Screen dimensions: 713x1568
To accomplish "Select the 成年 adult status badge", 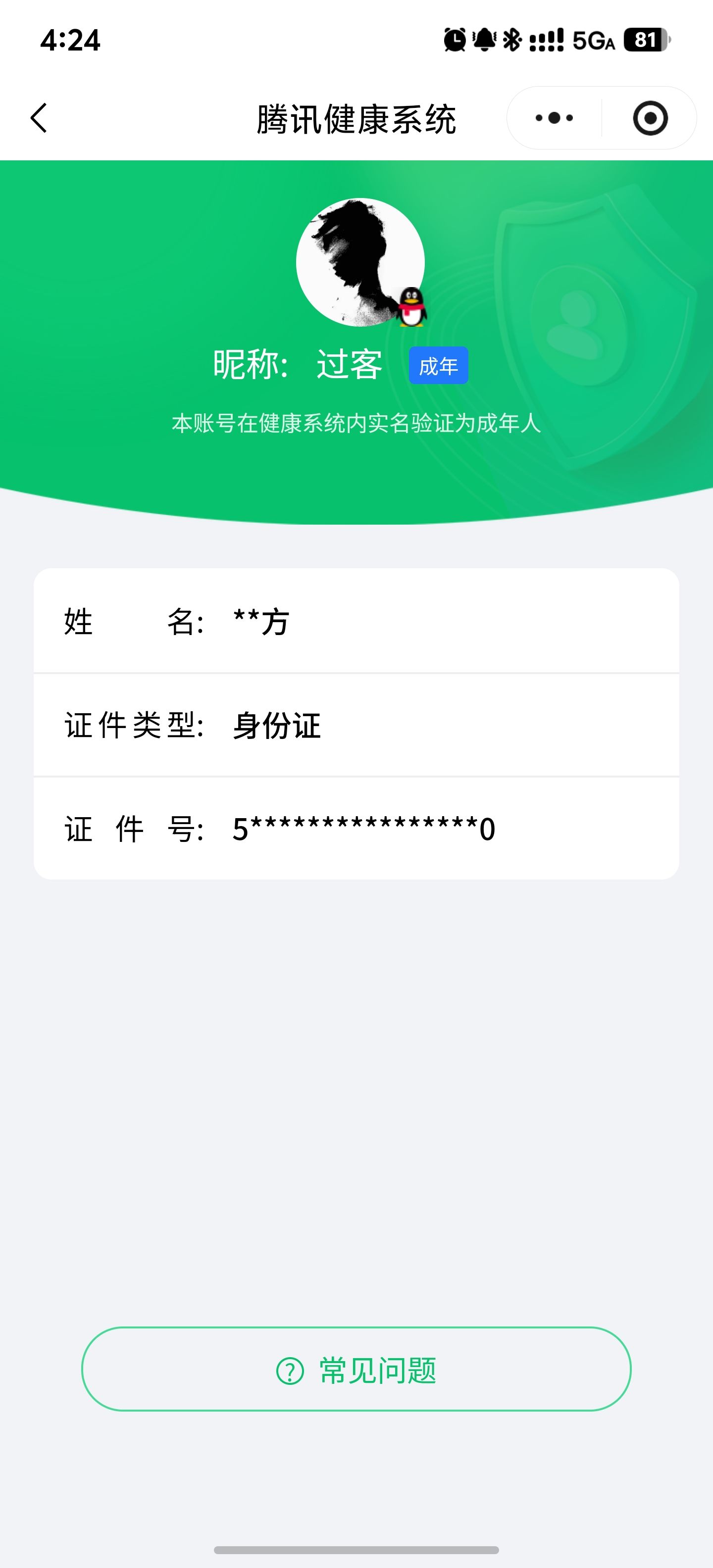I will (439, 365).
